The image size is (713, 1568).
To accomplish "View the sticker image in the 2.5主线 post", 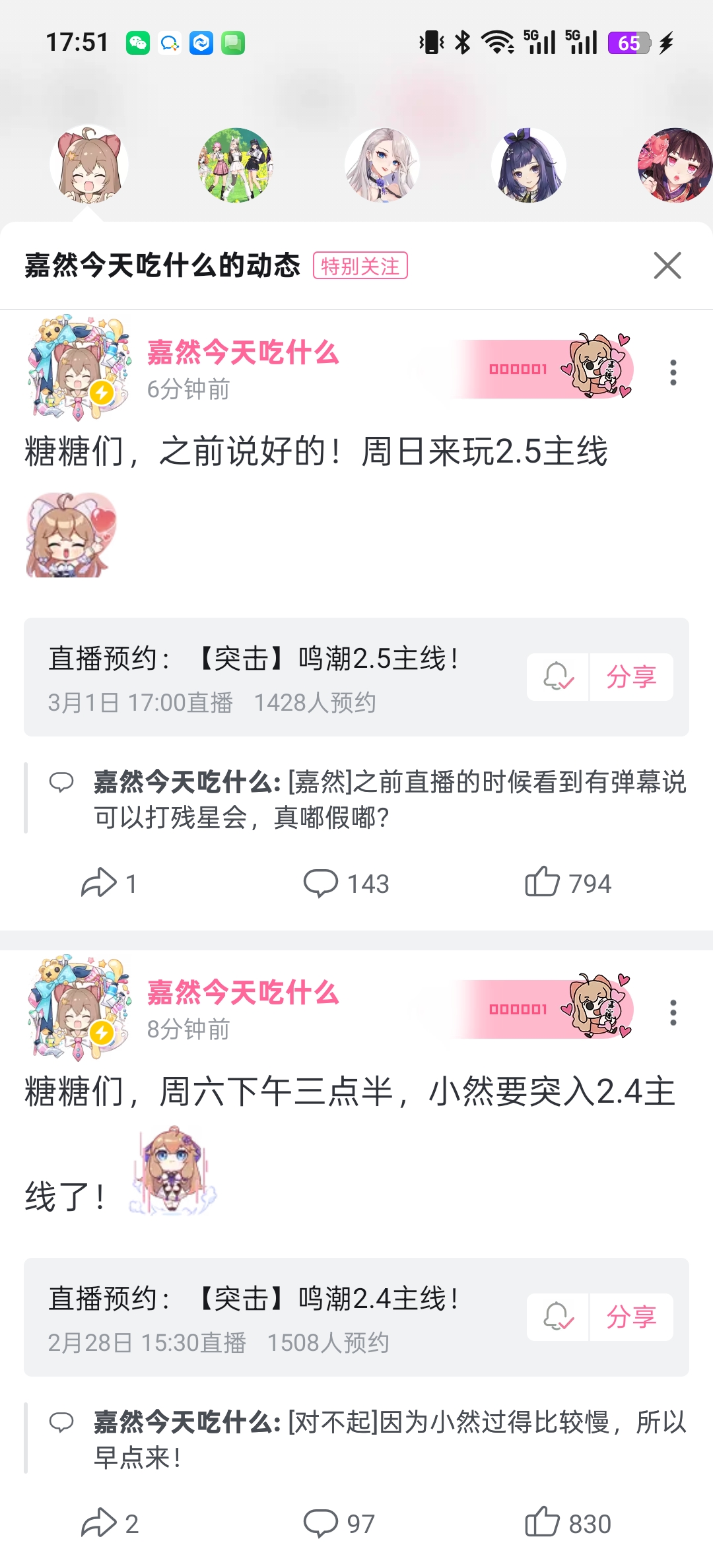I will coord(71,535).
